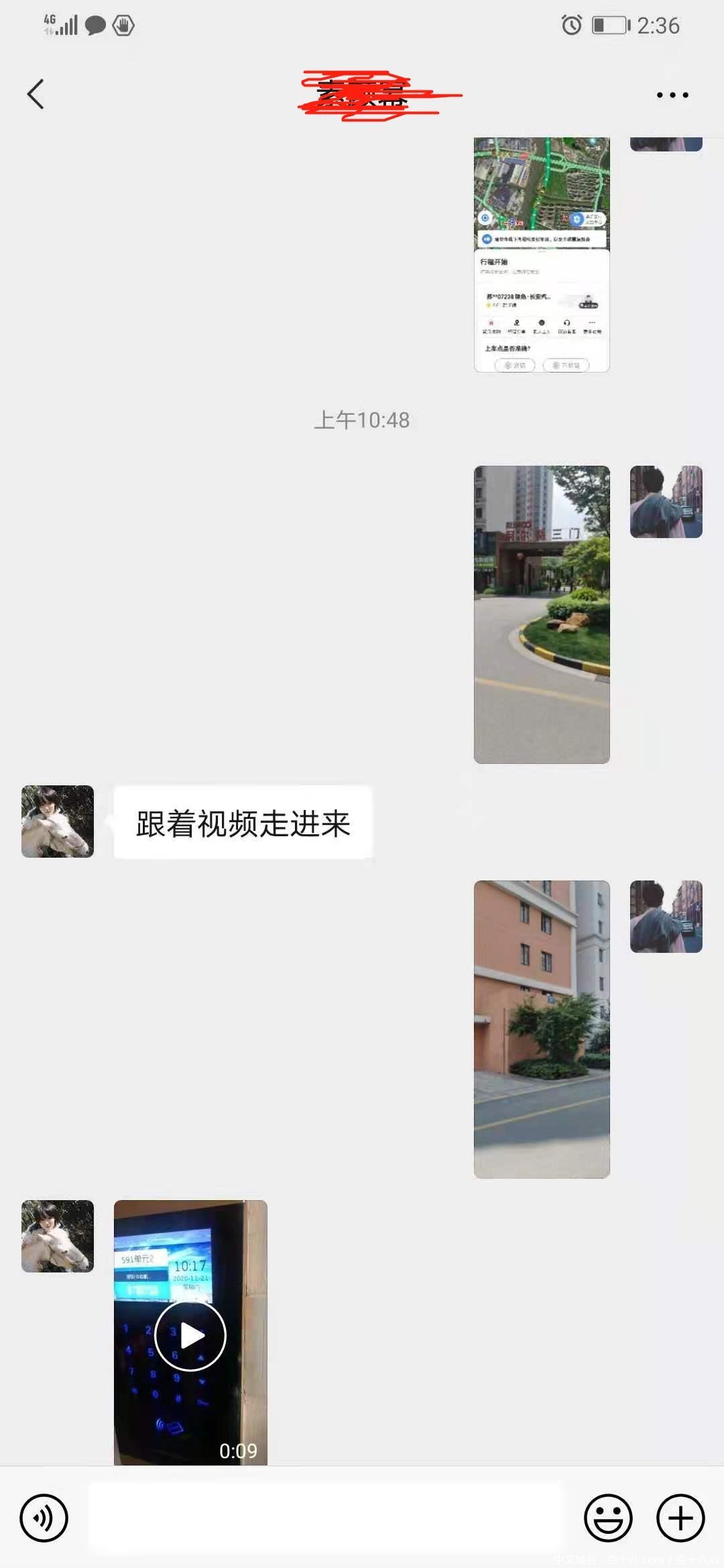Open the ride-hailing map screenshot
724x1568 pixels.
[x=542, y=255]
